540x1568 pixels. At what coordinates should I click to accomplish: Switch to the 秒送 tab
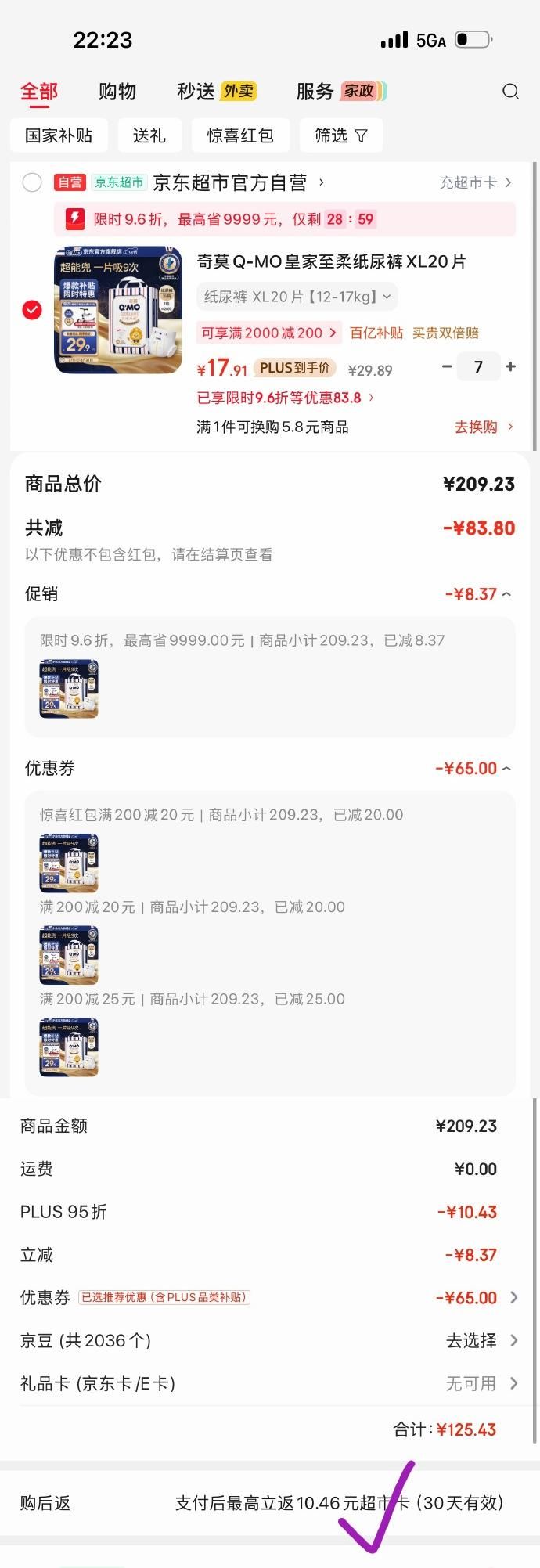(196, 92)
